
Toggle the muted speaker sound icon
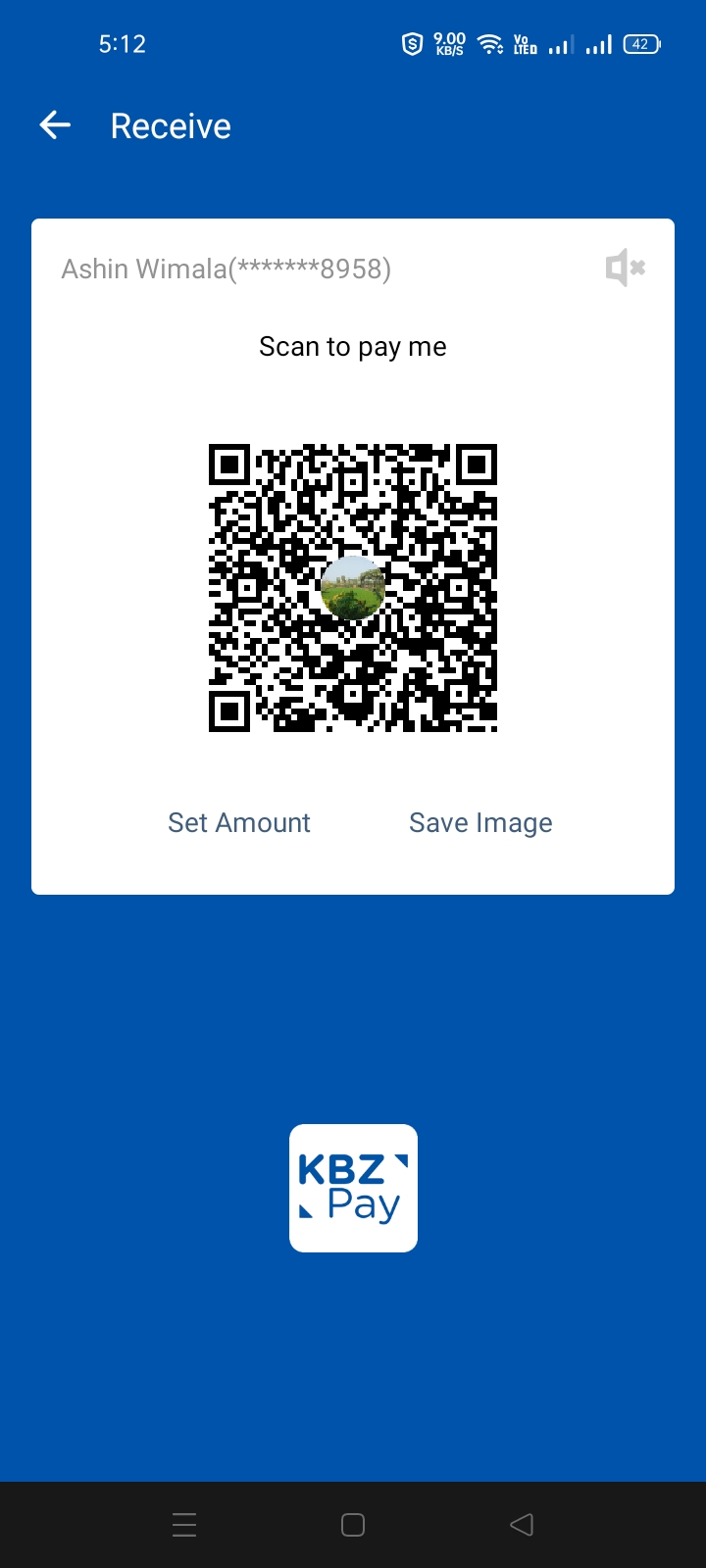(x=625, y=268)
